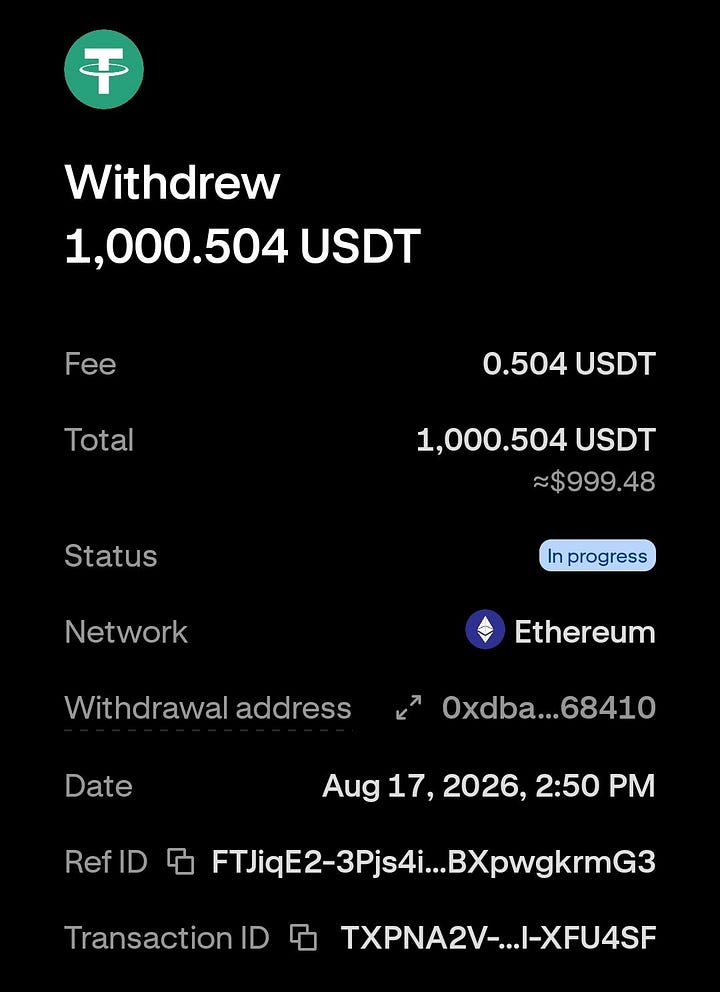Screen dimensions: 720x992
Task: Copy the Ref ID
Action: [x=180, y=862]
